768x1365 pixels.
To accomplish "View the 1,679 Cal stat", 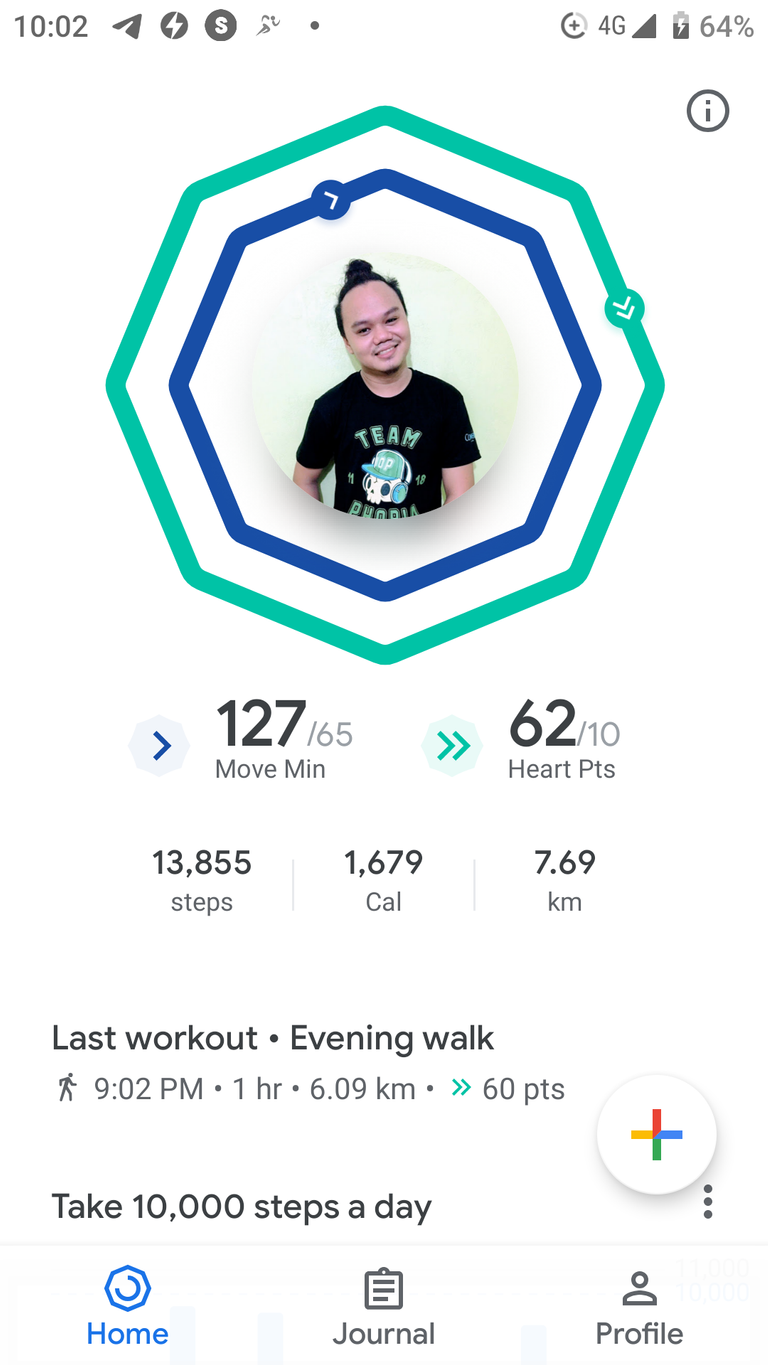I will tap(383, 878).
